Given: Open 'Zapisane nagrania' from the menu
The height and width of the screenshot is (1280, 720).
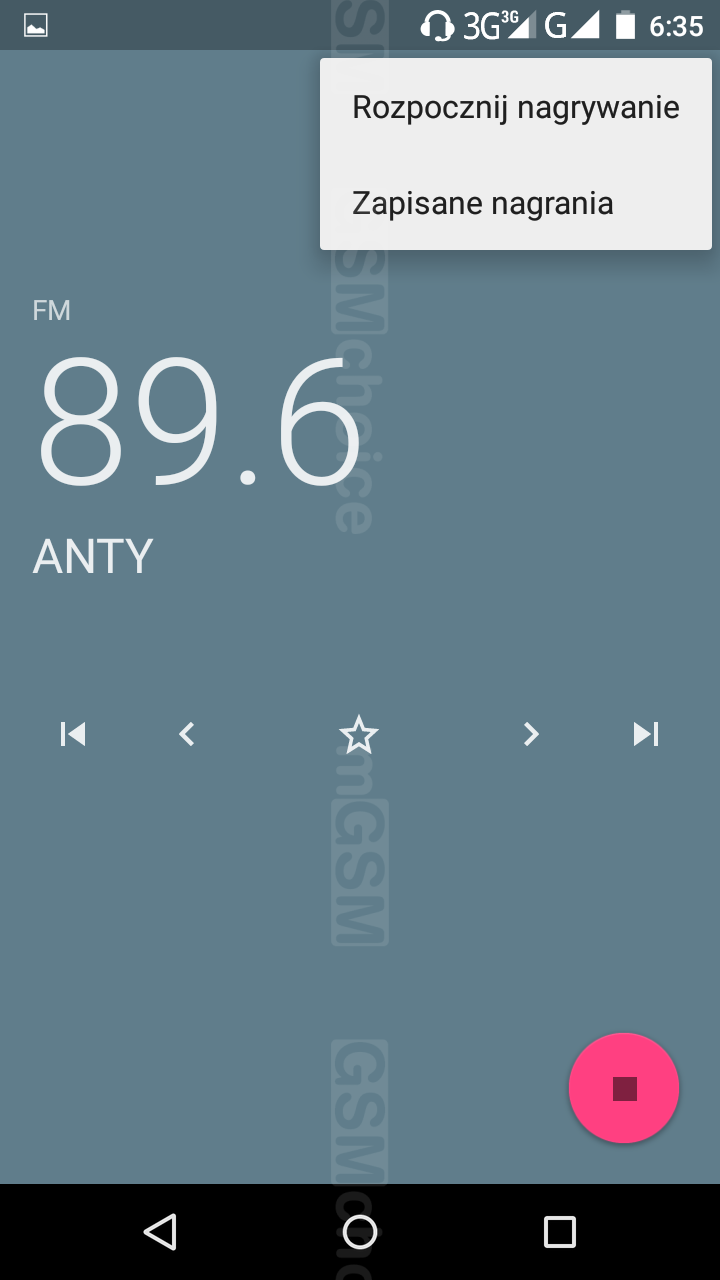Looking at the screenshot, I should click(x=483, y=203).
